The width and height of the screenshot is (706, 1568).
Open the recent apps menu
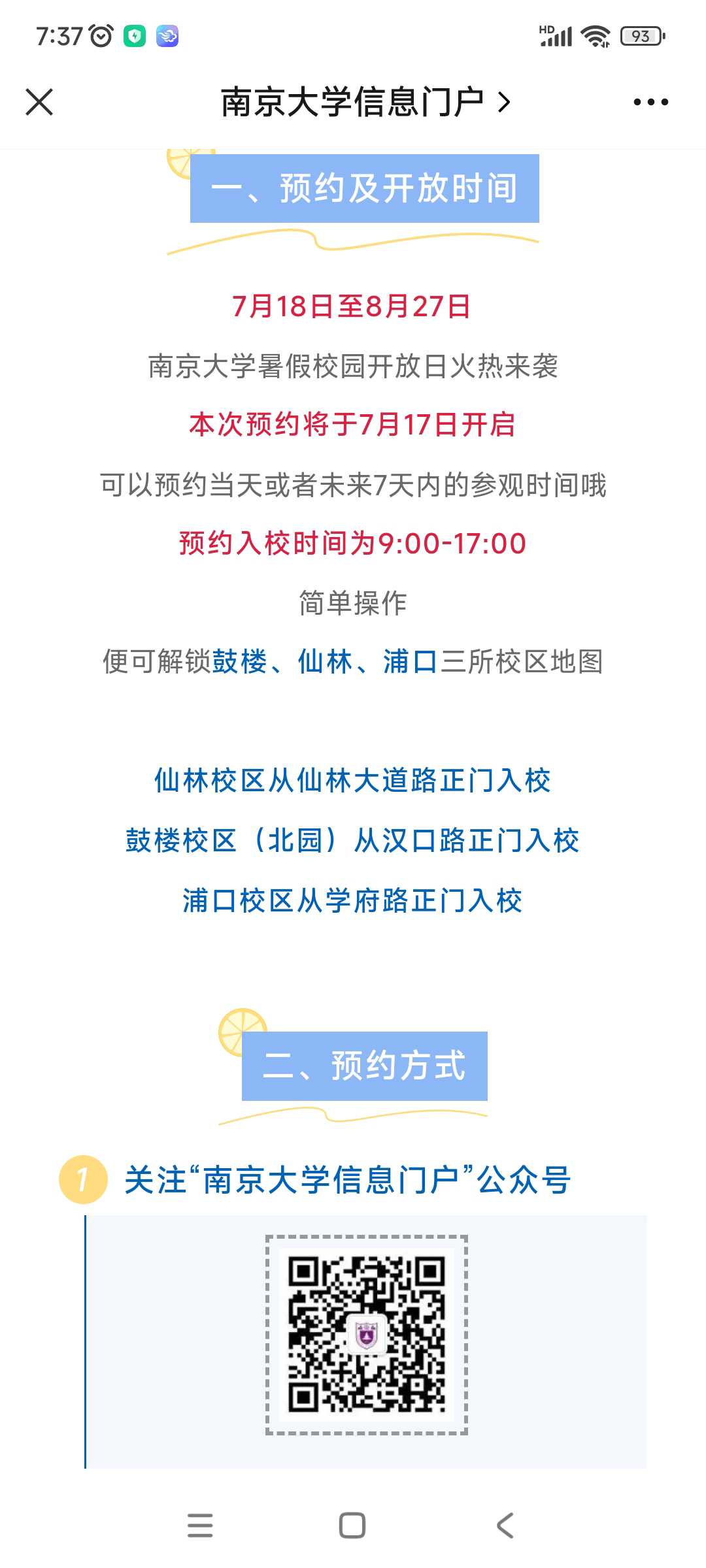point(200,1526)
